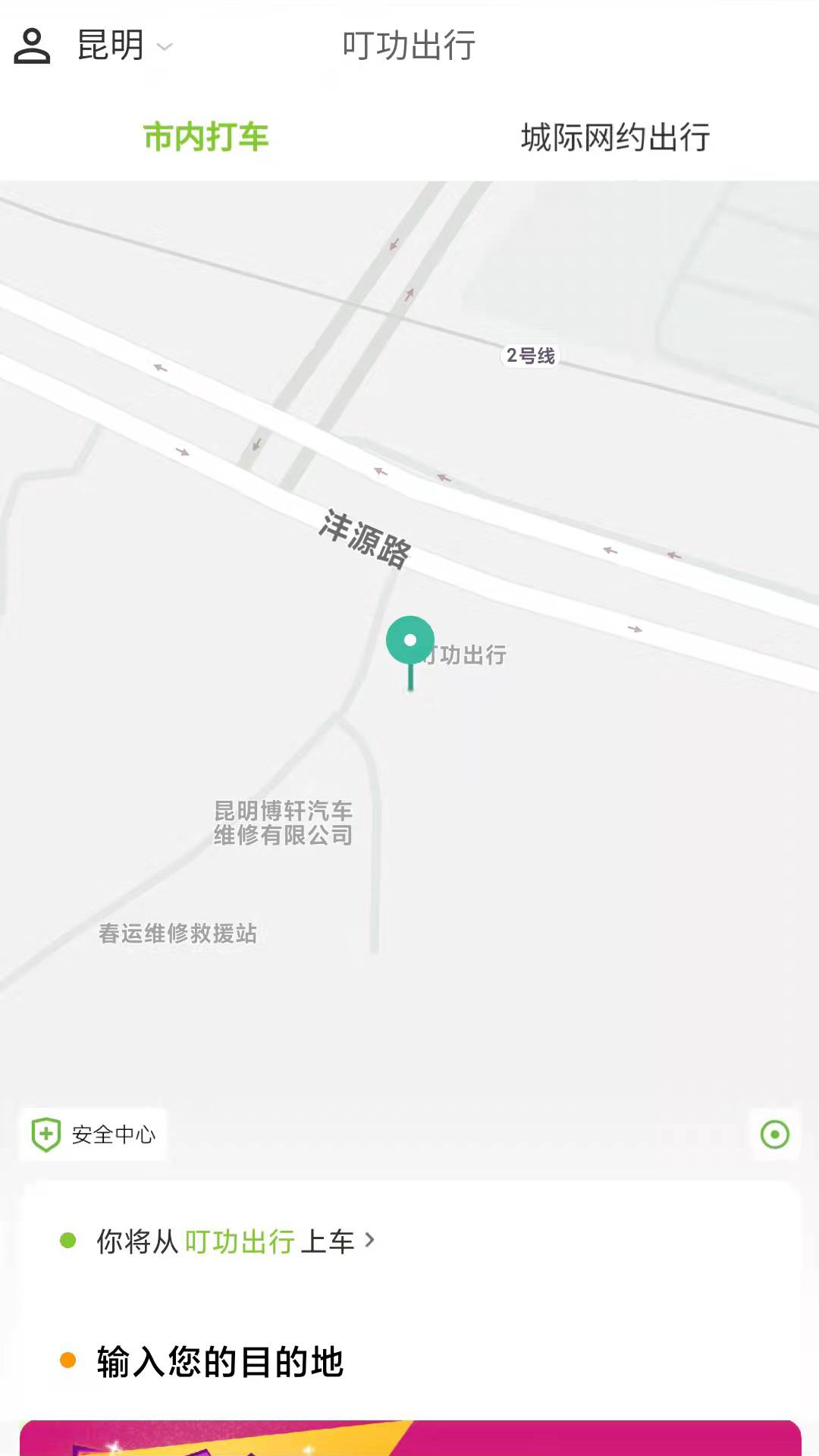Click the green dot beside pickup info
The height and width of the screenshot is (1456, 819).
tap(69, 1241)
